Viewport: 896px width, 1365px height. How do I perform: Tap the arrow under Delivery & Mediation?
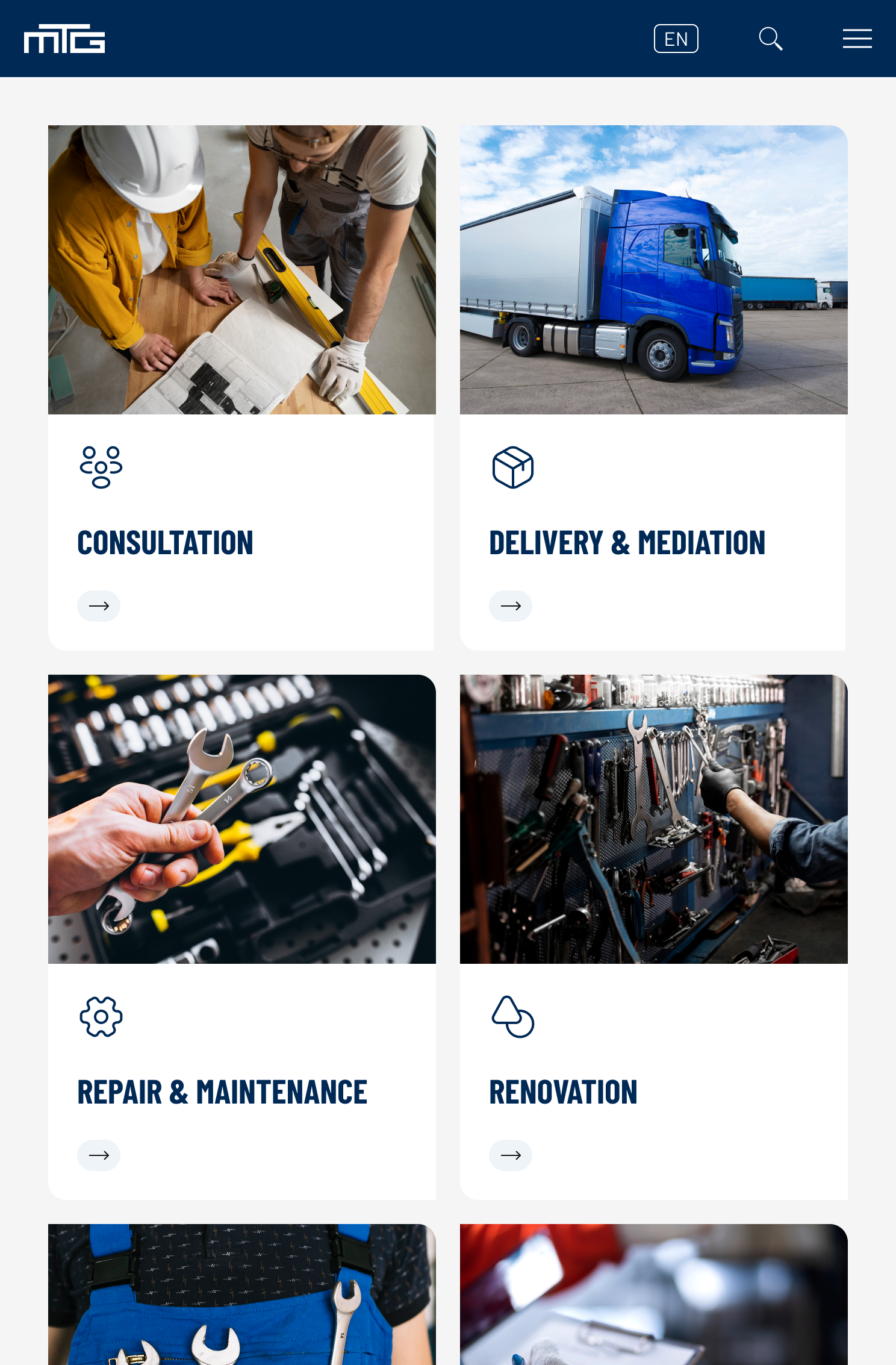pyautogui.click(x=511, y=606)
